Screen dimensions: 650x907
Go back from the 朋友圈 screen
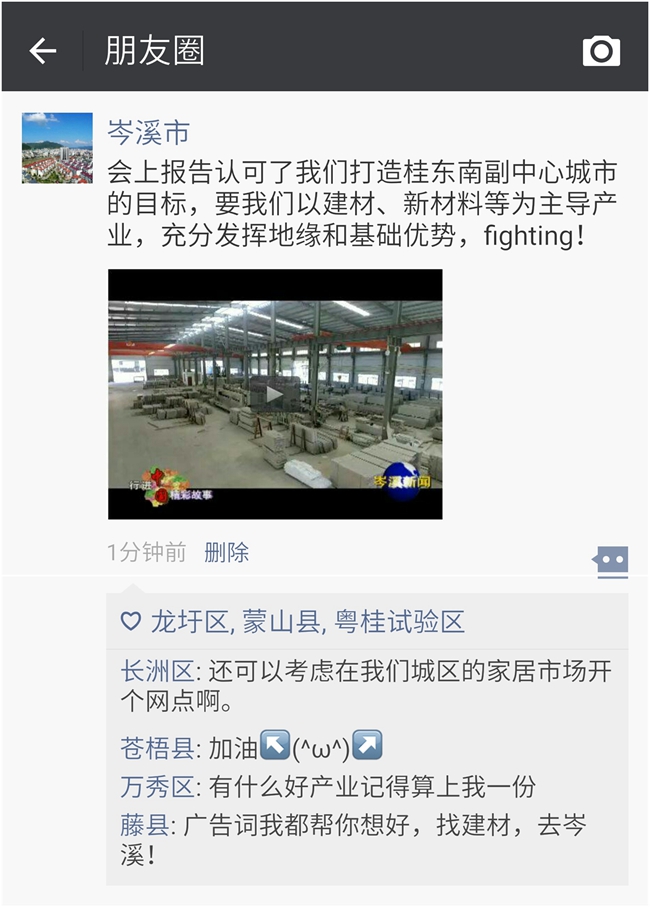(x=43, y=51)
